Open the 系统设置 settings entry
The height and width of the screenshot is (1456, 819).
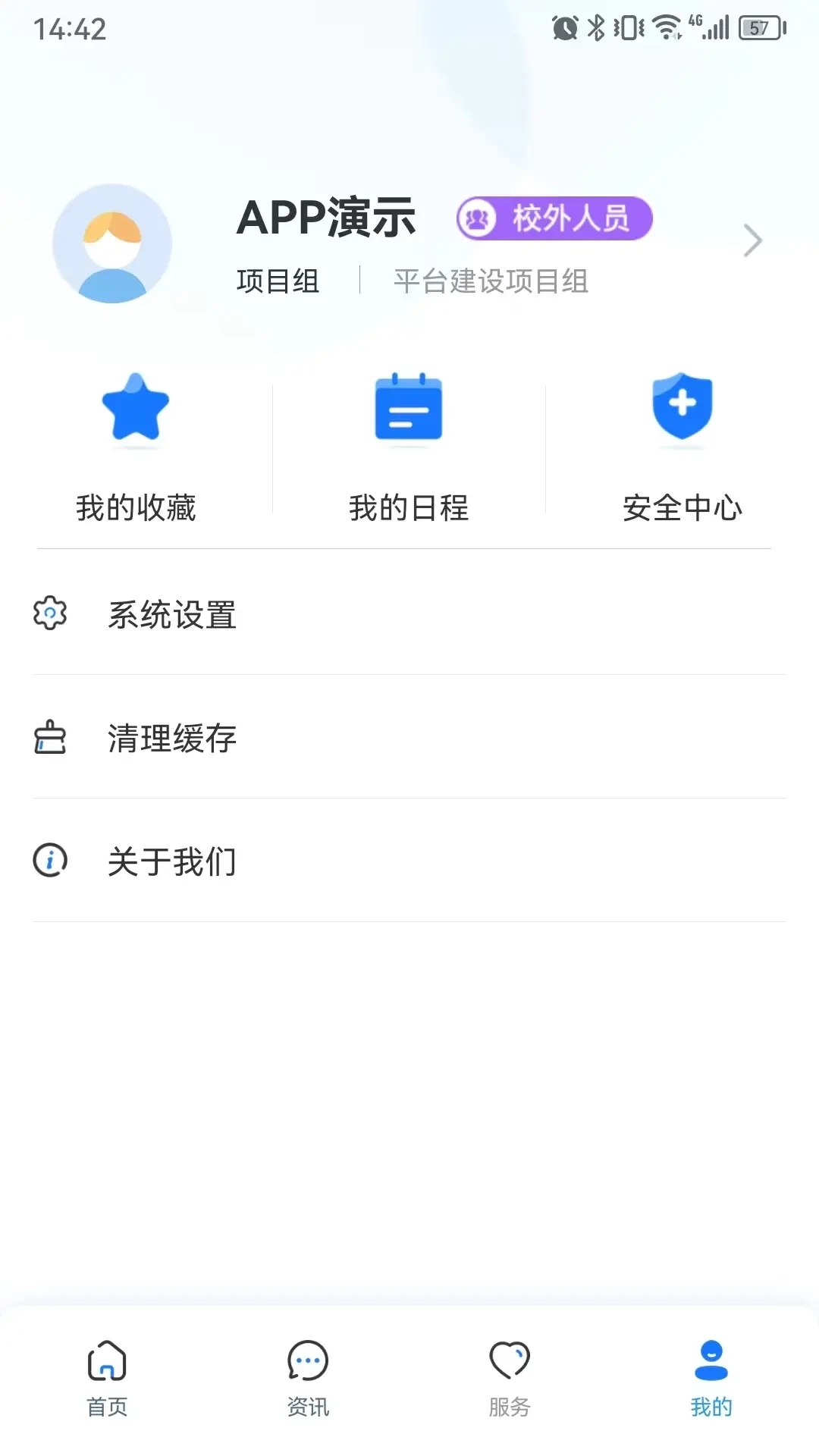pos(173,616)
